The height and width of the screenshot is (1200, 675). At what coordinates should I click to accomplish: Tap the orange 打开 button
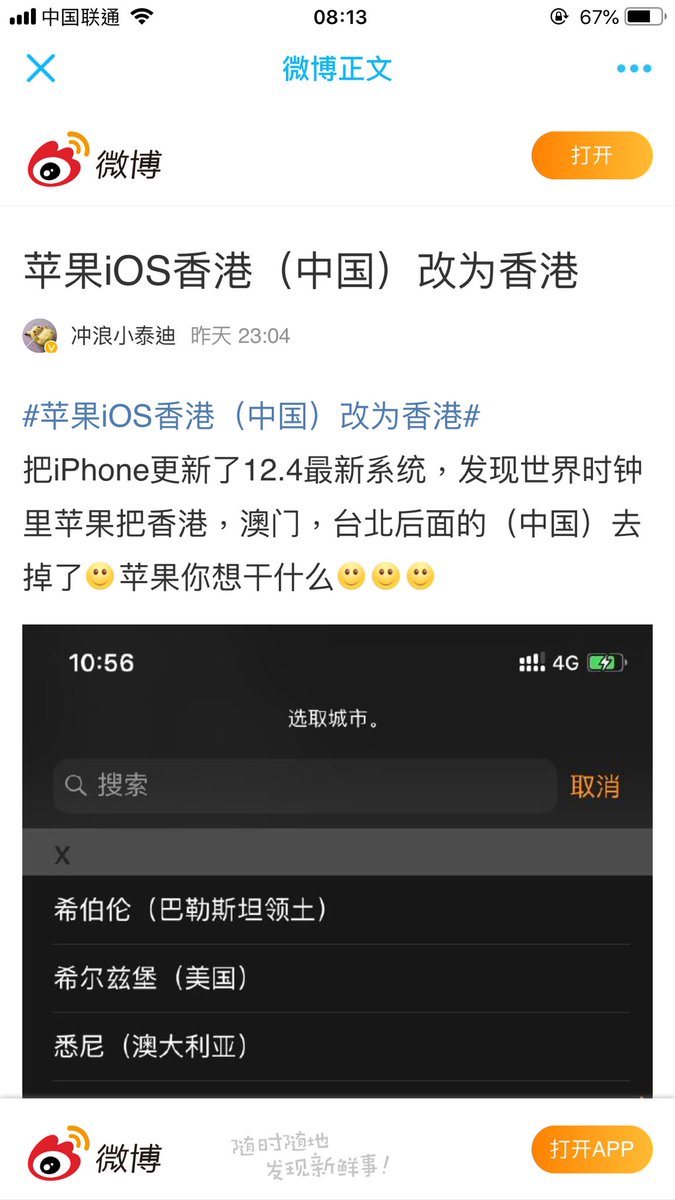[591, 156]
